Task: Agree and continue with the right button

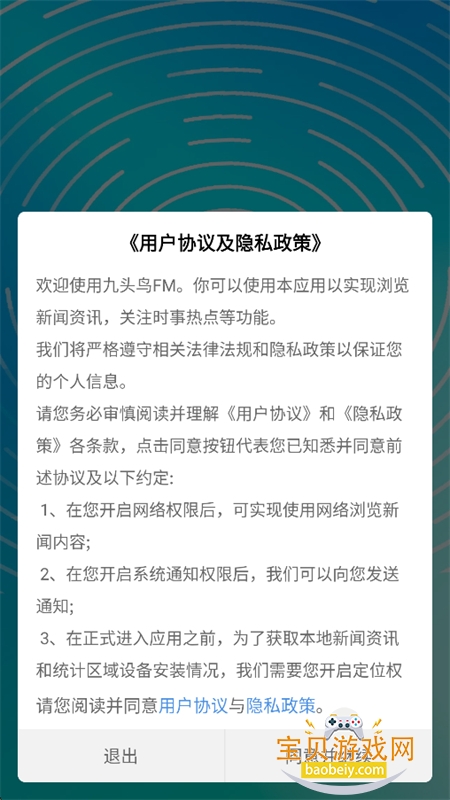Action: click(329, 756)
